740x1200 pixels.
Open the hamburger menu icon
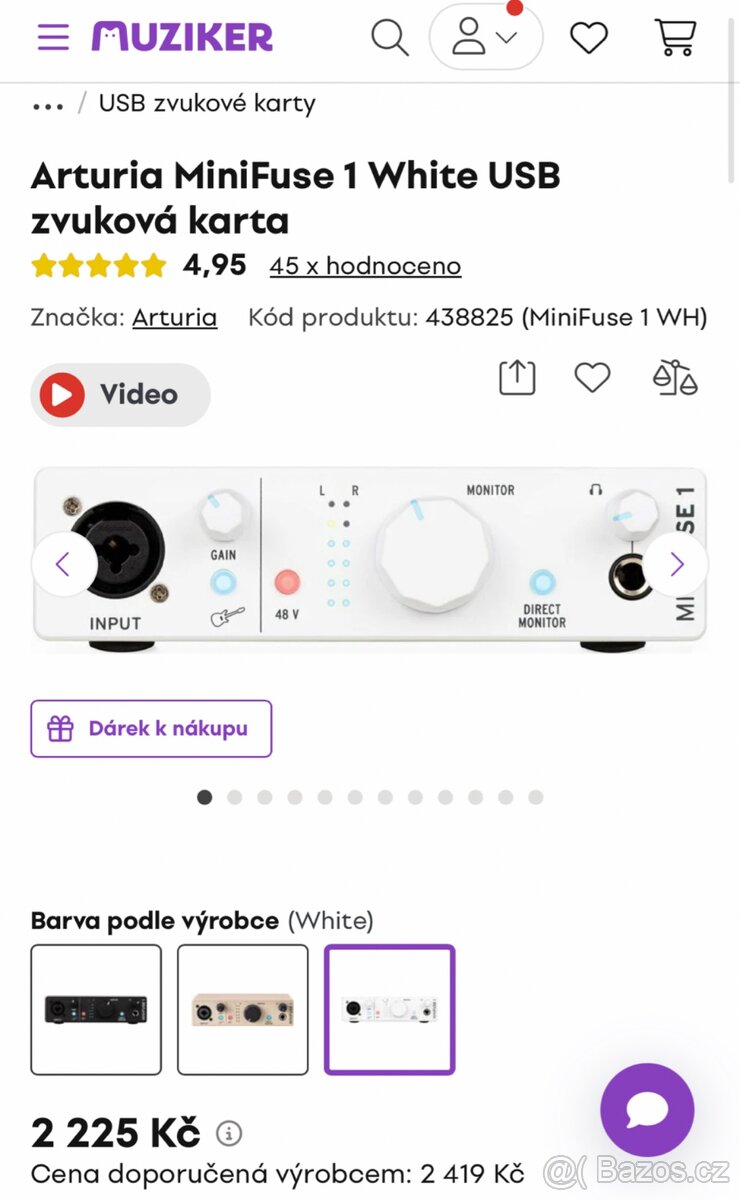[53, 35]
